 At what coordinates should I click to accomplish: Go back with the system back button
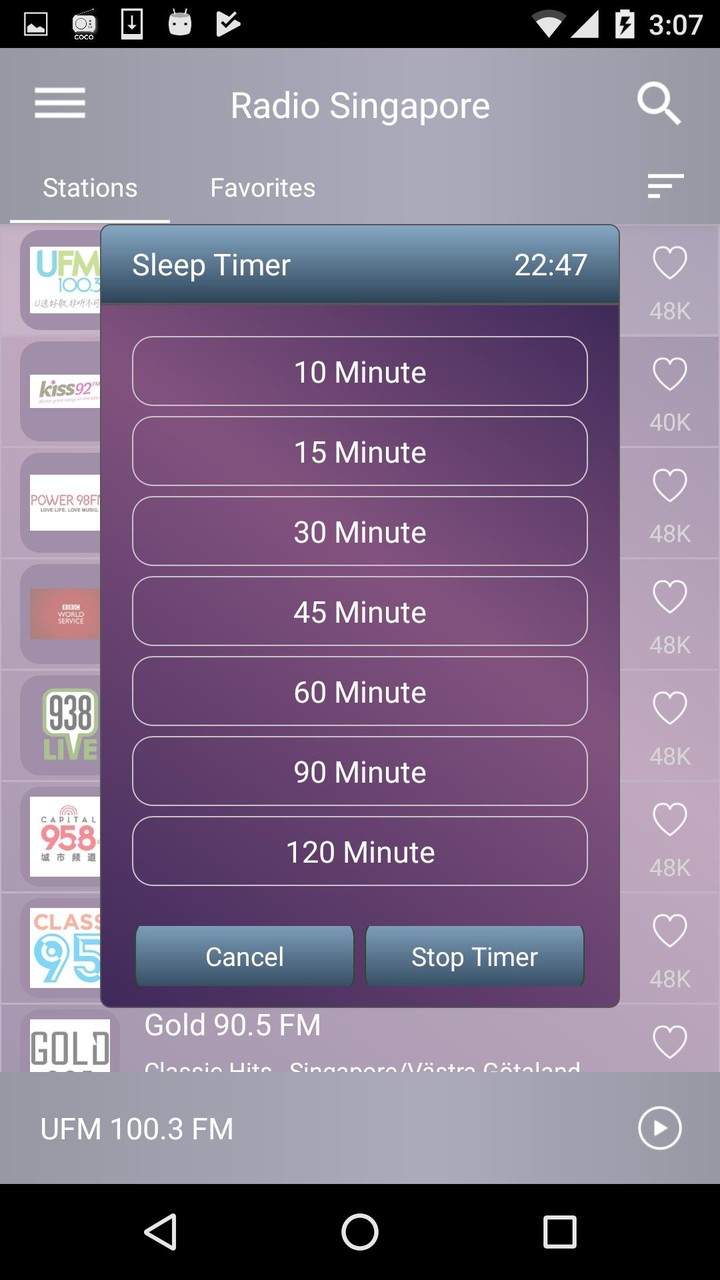coord(161,1232)
